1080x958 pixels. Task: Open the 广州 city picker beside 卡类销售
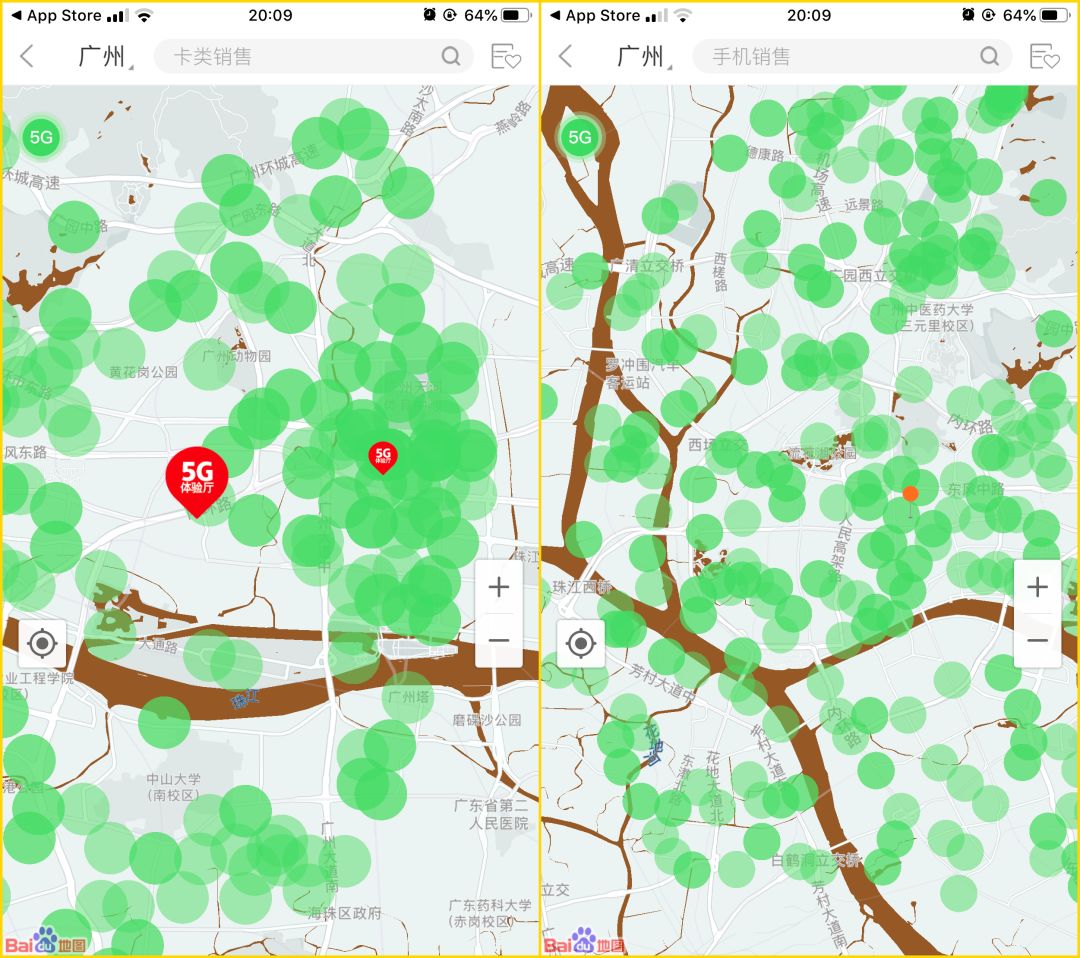pos(106,57)
